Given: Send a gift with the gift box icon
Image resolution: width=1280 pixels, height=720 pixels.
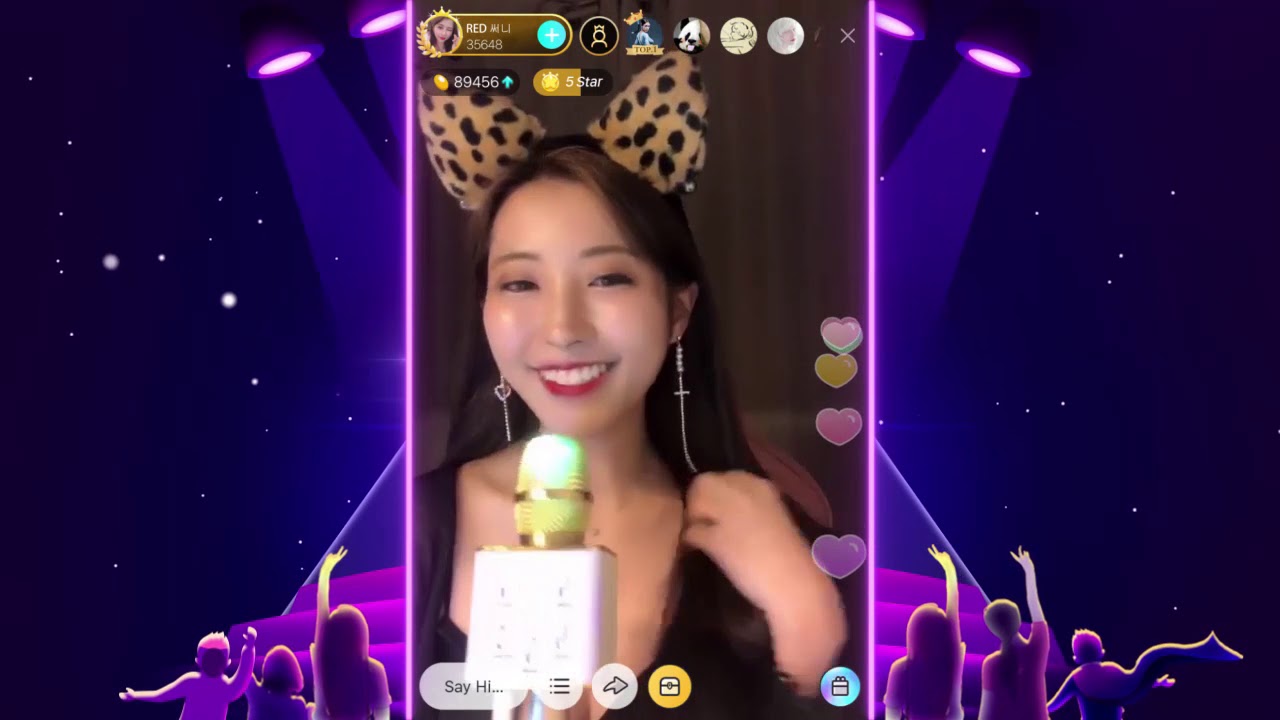Looking at the screenshot, I should (840, 687).
